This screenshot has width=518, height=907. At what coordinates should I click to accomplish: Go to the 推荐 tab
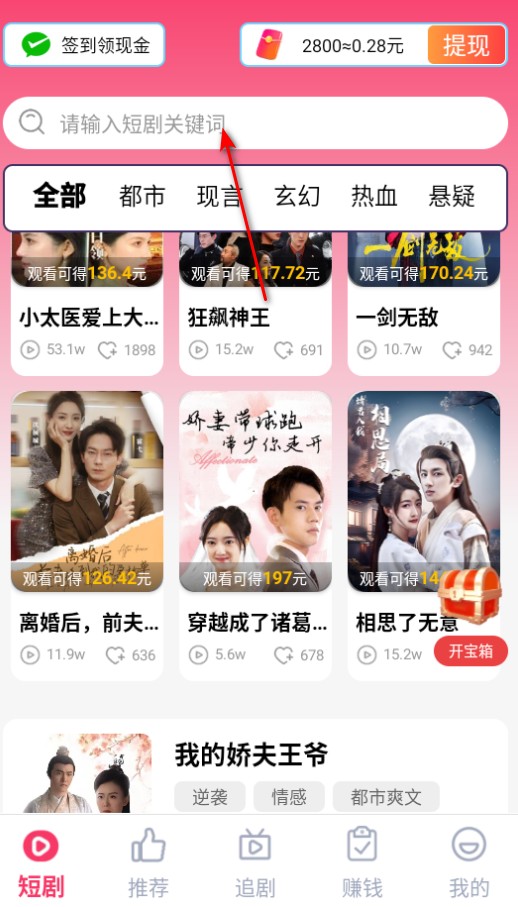148,861
